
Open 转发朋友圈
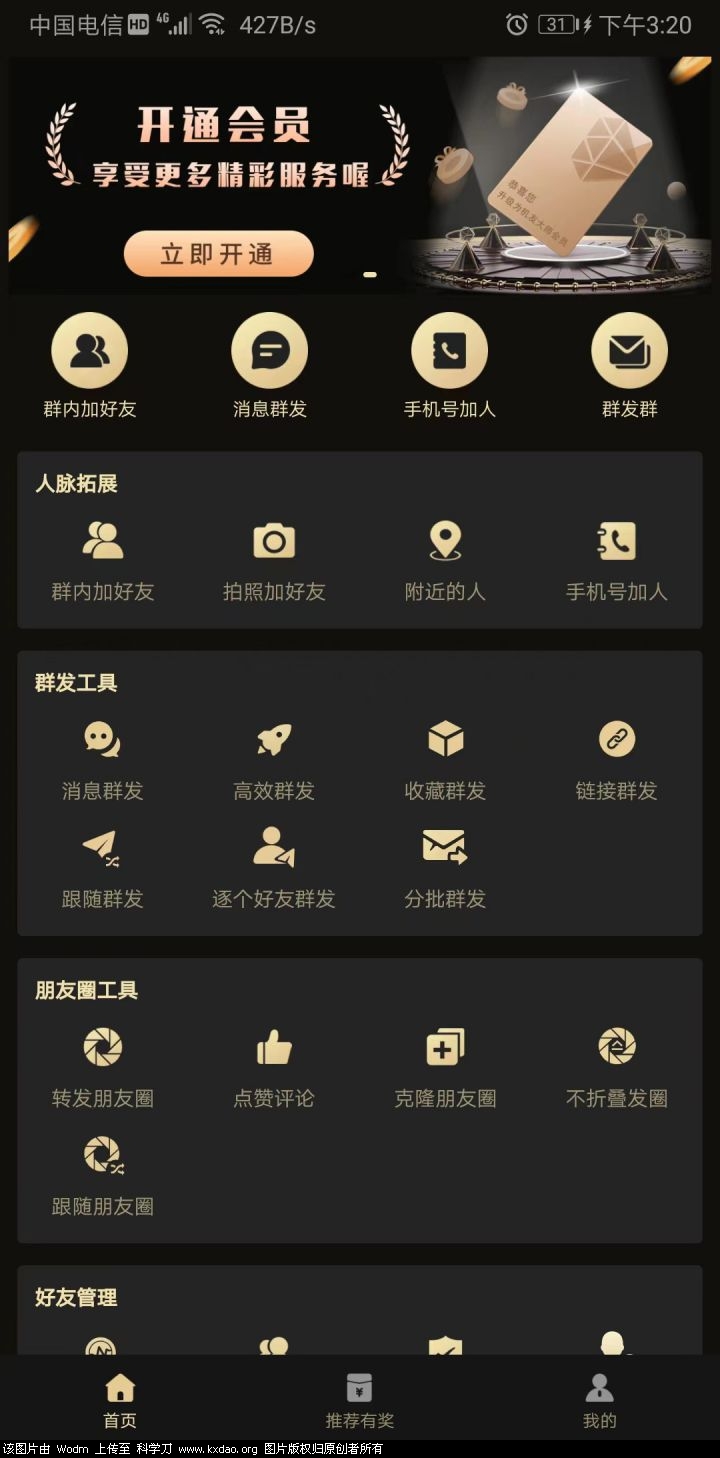click(102, 1068)
